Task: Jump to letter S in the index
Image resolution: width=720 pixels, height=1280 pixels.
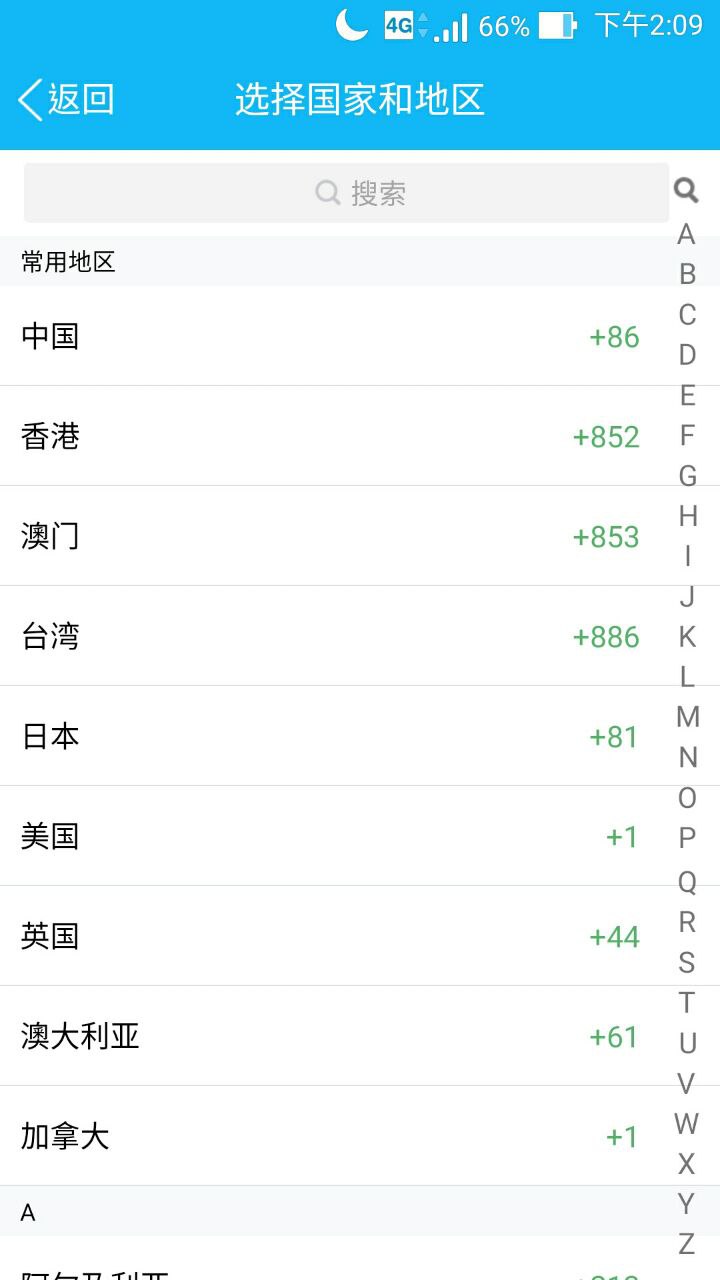Action: coord(686,962)
